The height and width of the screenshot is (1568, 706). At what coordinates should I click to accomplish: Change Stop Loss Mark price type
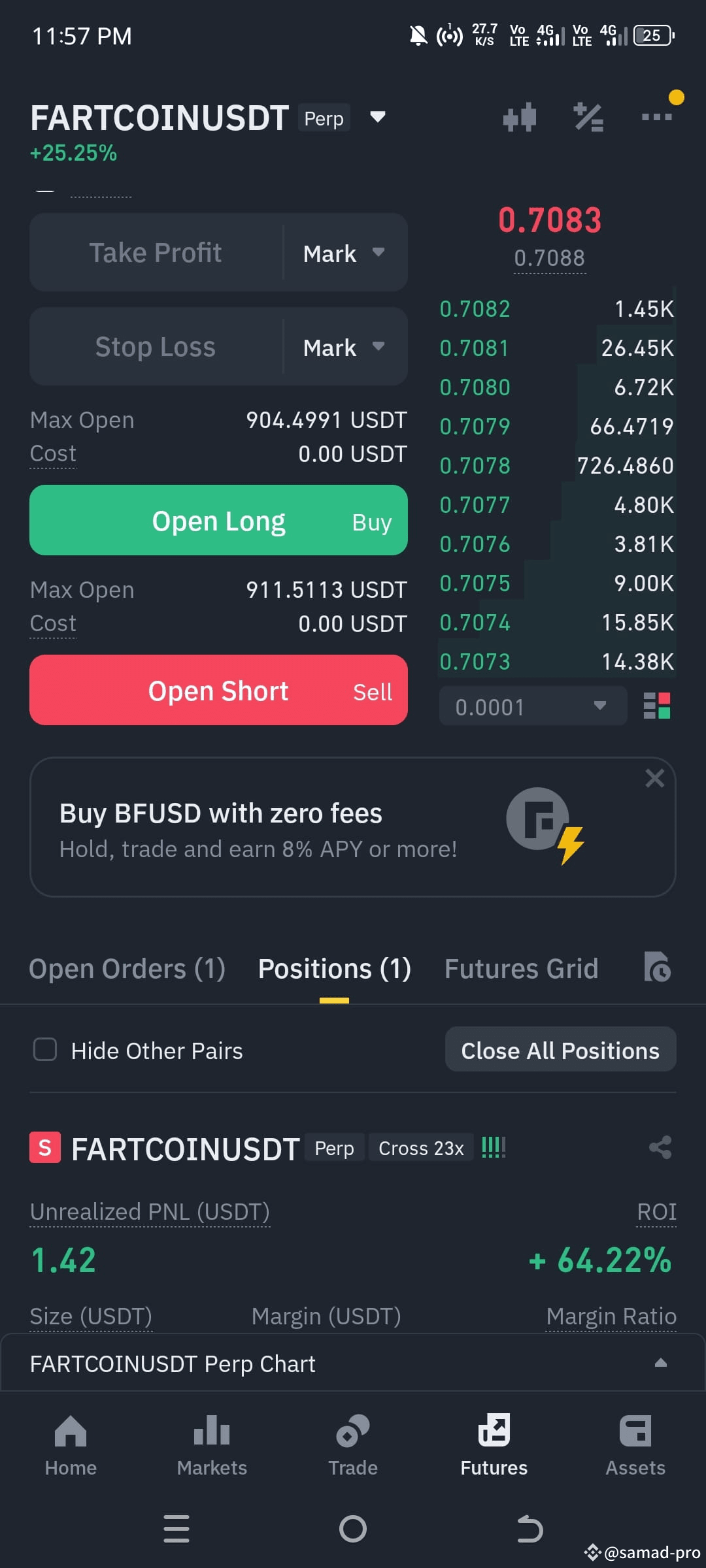click(x=344, y=347)
